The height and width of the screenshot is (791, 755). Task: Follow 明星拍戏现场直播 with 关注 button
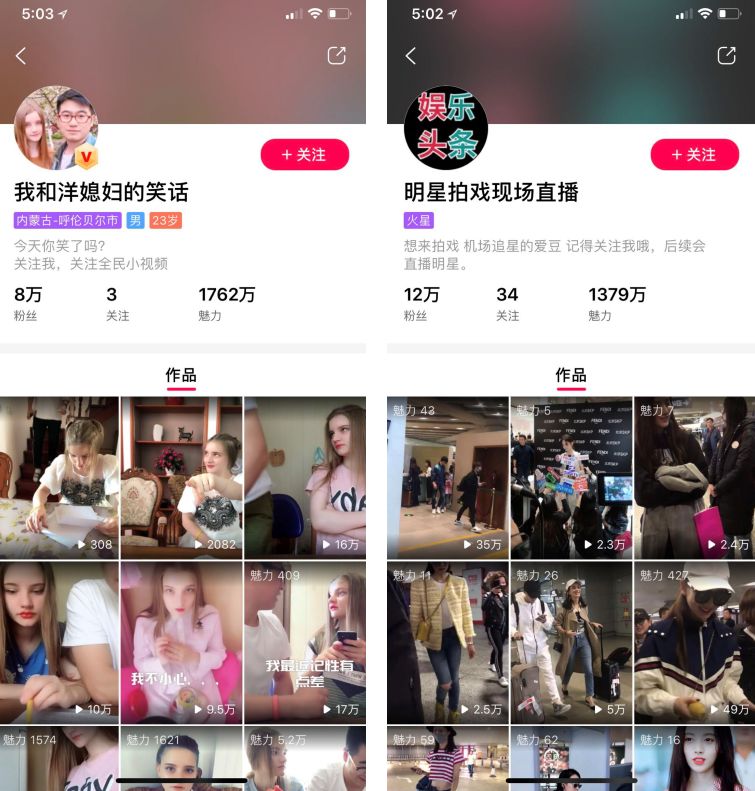click(694, 155)
